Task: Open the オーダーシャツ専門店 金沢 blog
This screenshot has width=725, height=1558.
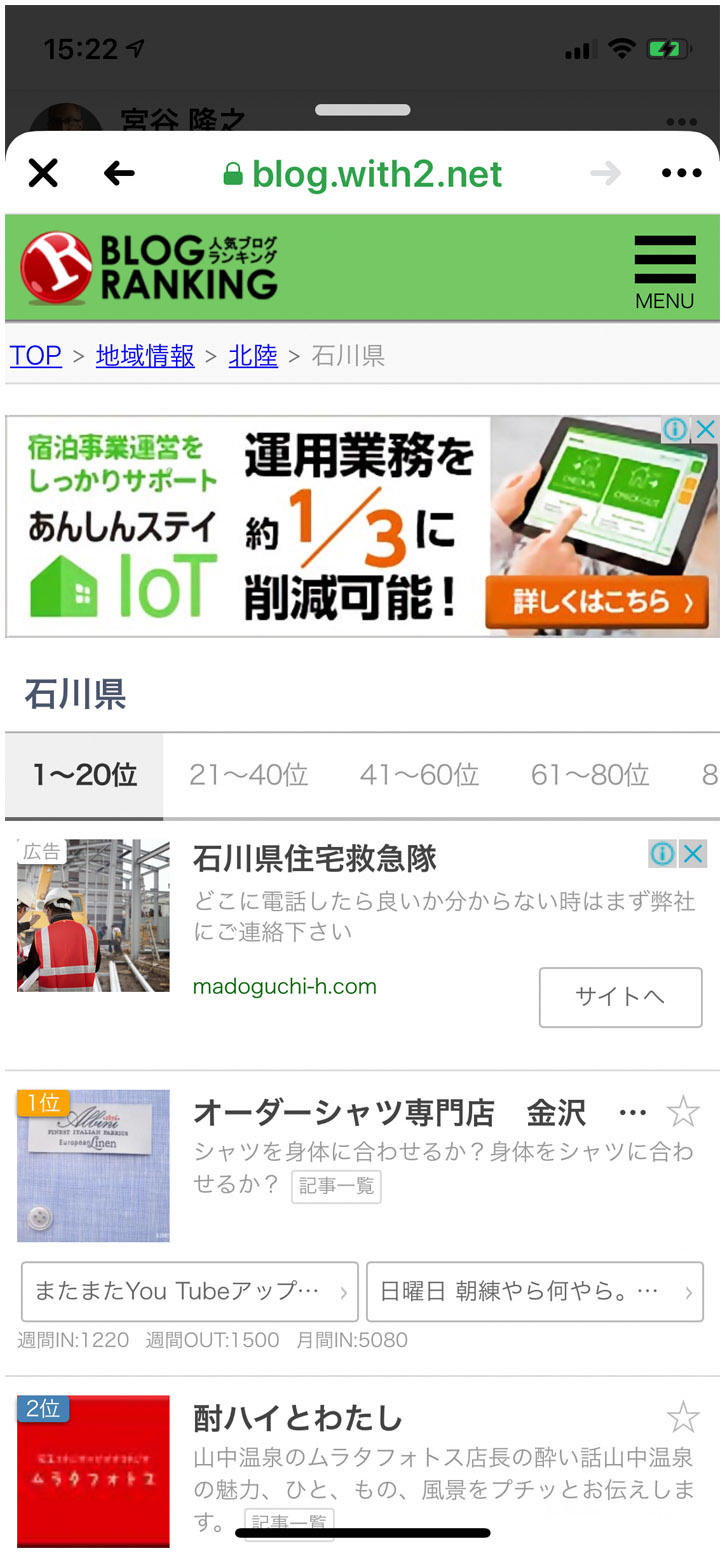Action: [x=389, y=1112]
